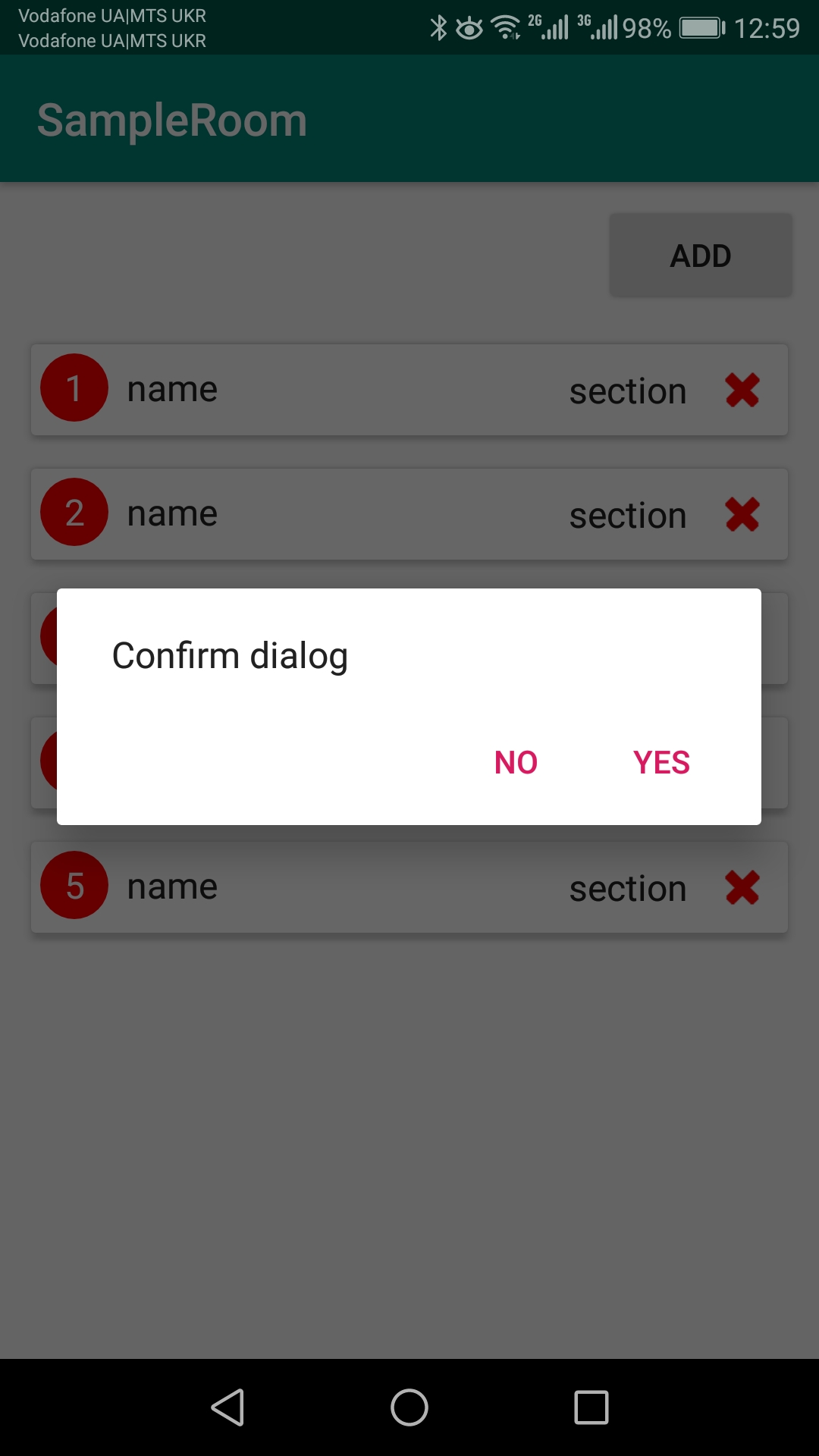This screenshot has height=1456, width=819.
Task: Decline the dialog with NO
Action: [x=516, y=762]
